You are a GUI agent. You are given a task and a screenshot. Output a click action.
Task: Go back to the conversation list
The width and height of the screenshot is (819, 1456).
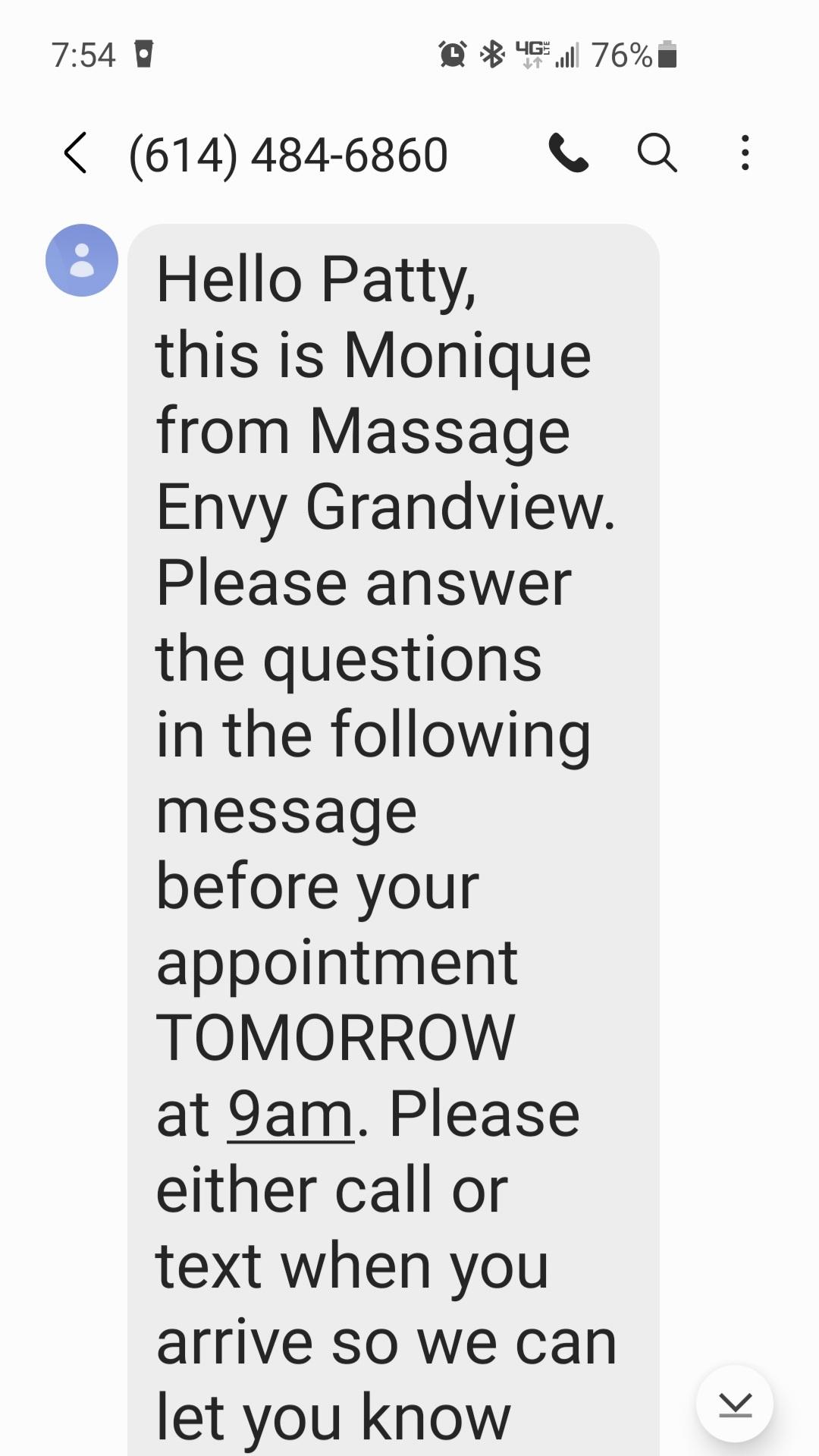[x=75, y=153]
